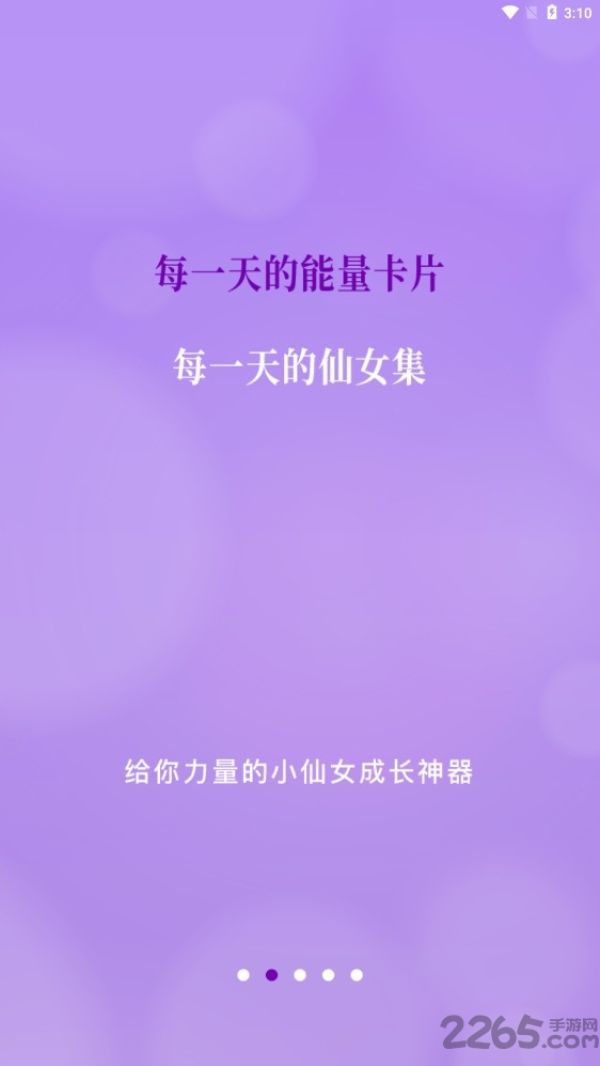The height and width of the screenshot is (1066, 600).
Task: Jump to the last page indicator dot
Action: (357, 975)
